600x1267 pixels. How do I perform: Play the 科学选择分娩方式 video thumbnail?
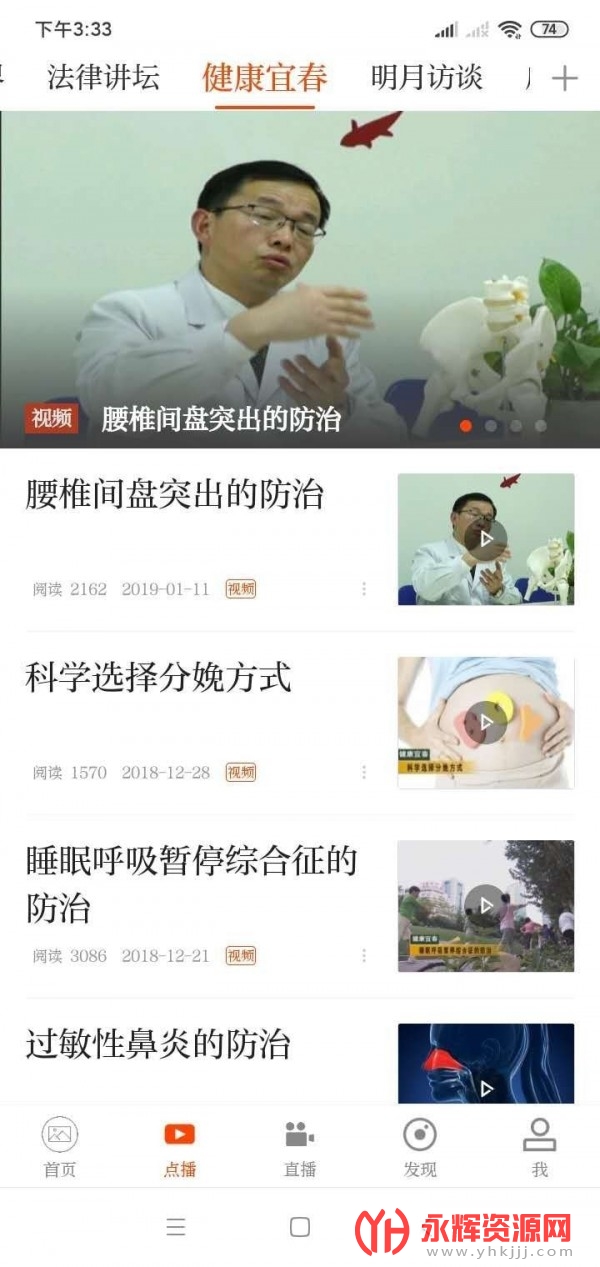(x=486, y=722)
